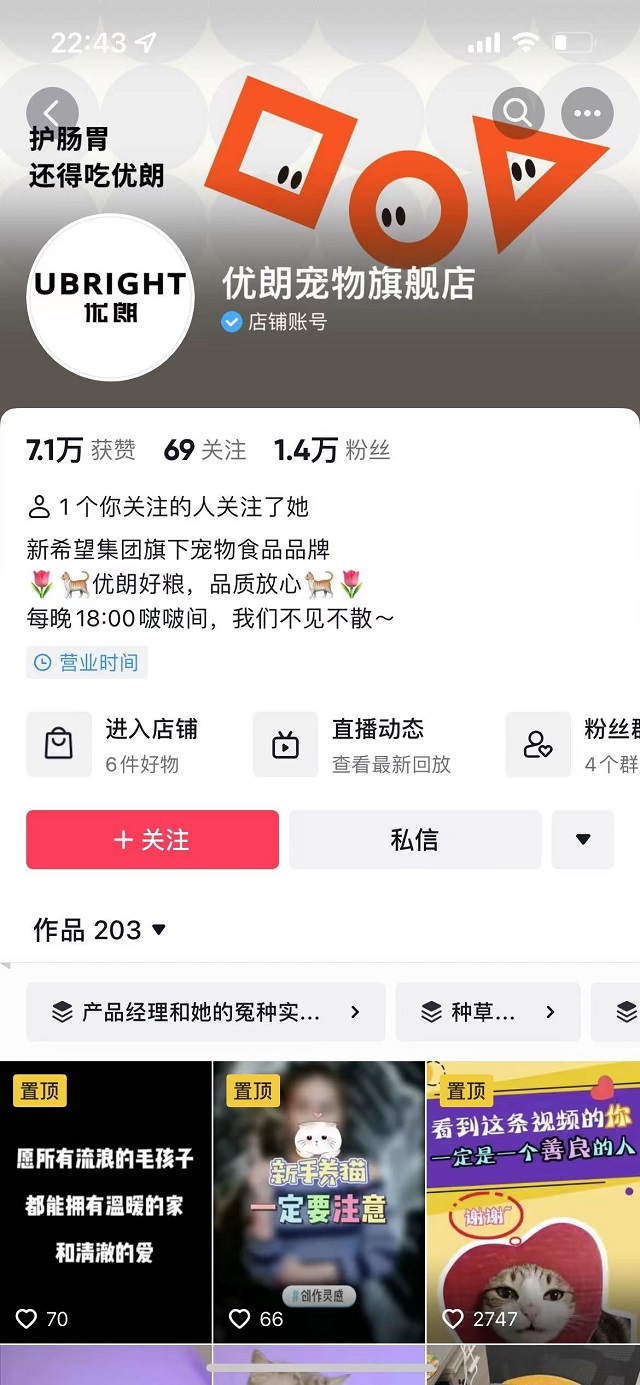The height and width of the screenshot is (1385, 640).
Task: Play the pinned video with 70 likes
Action: click(105, 1200)
